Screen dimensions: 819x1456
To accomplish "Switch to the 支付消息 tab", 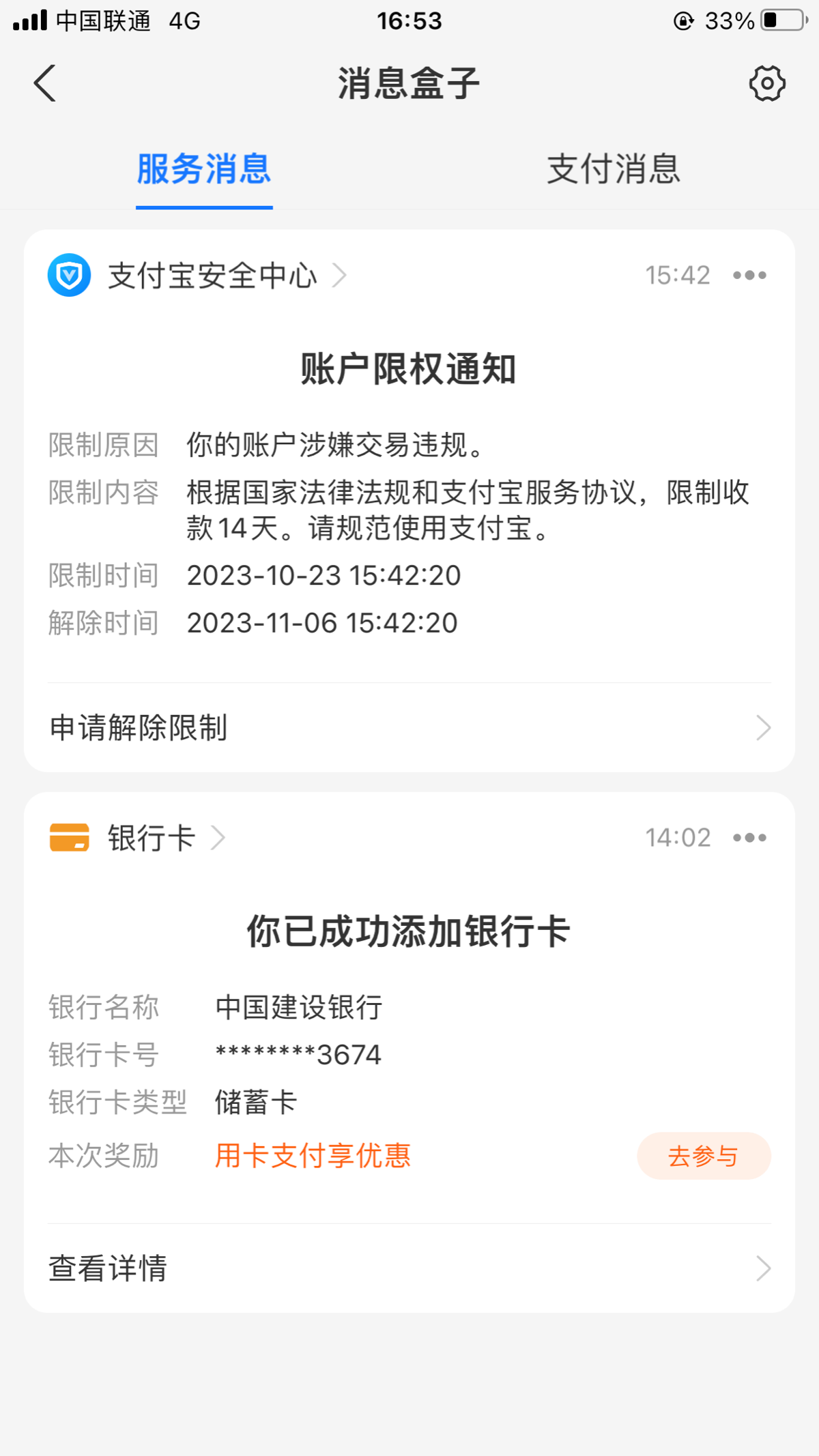I will [613, 170].
